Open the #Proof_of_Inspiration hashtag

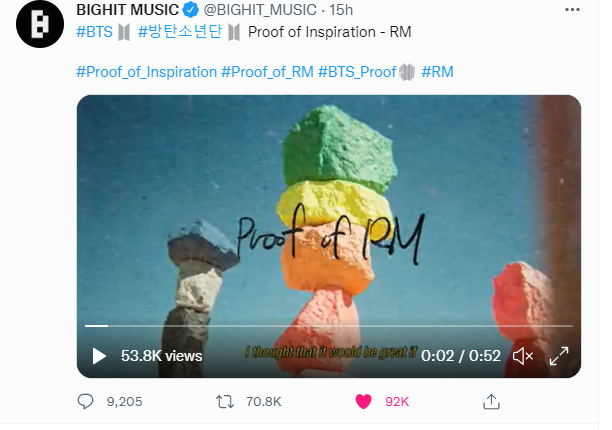click(146, 72)
